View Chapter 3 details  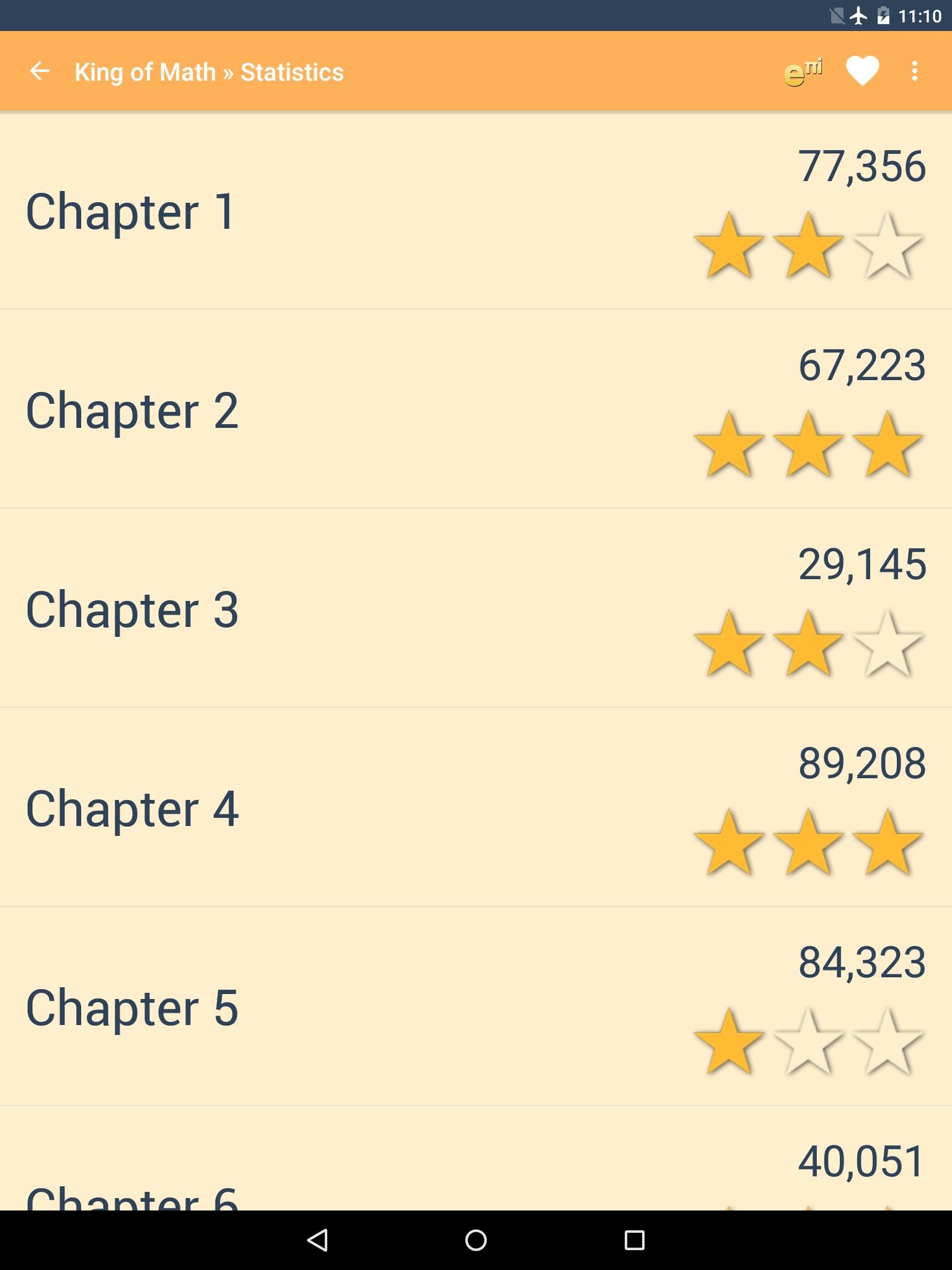pyautogui.click(x=476, y=608)
